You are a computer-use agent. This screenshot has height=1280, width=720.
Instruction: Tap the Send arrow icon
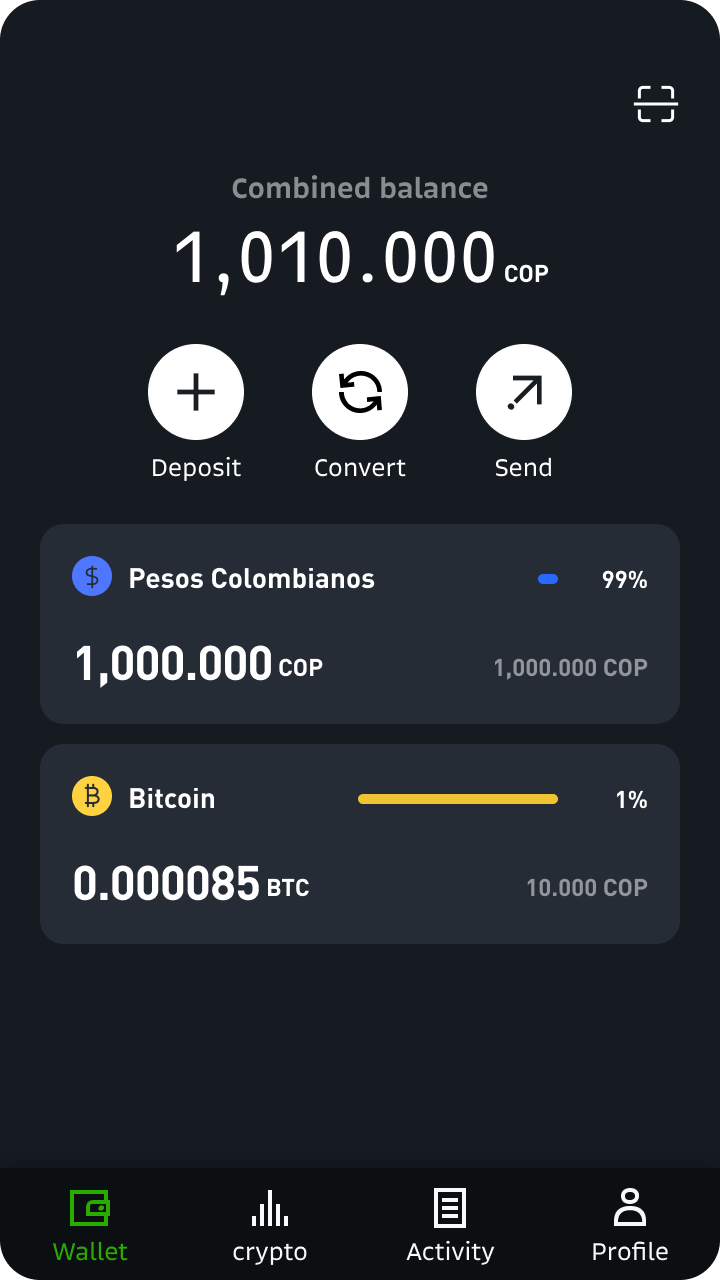tap(523, 391)
